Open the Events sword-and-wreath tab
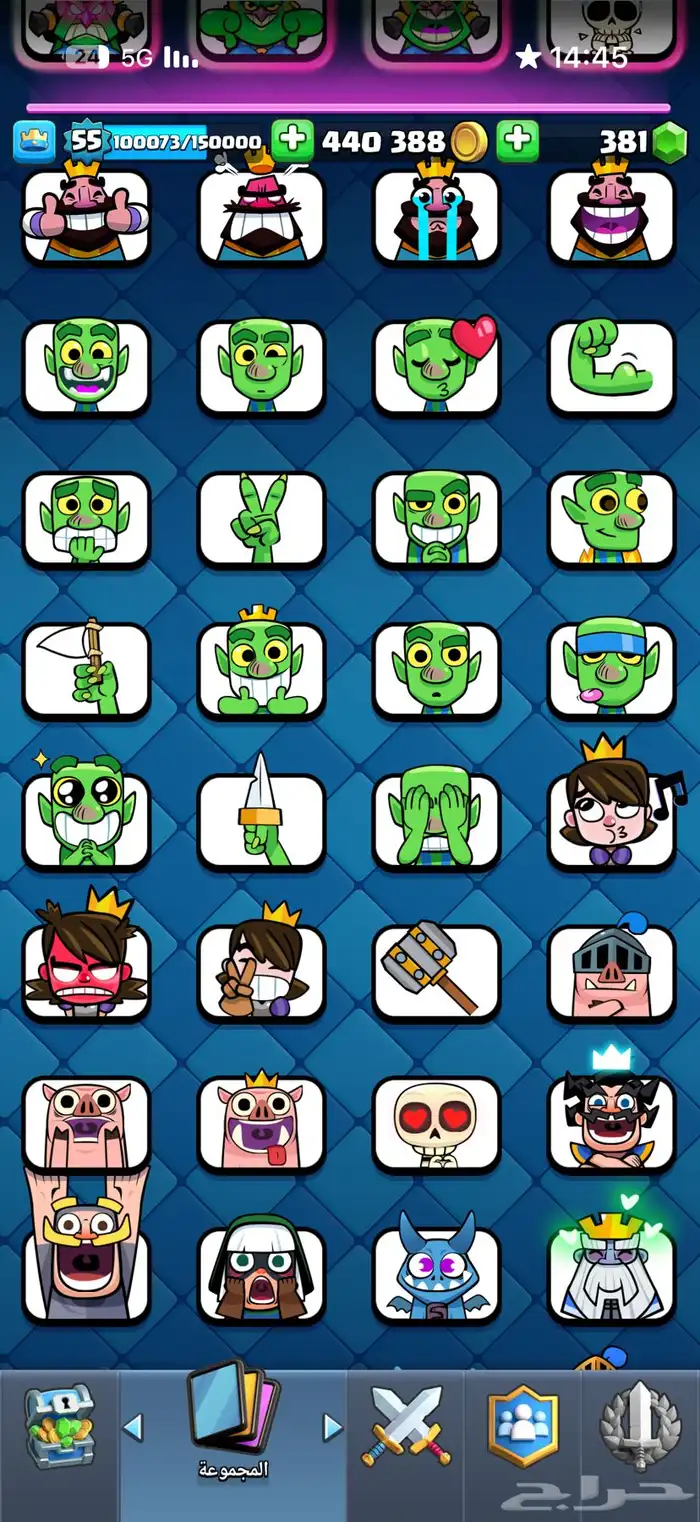Screen dimensions: 700x1522 pos(640,1426)
